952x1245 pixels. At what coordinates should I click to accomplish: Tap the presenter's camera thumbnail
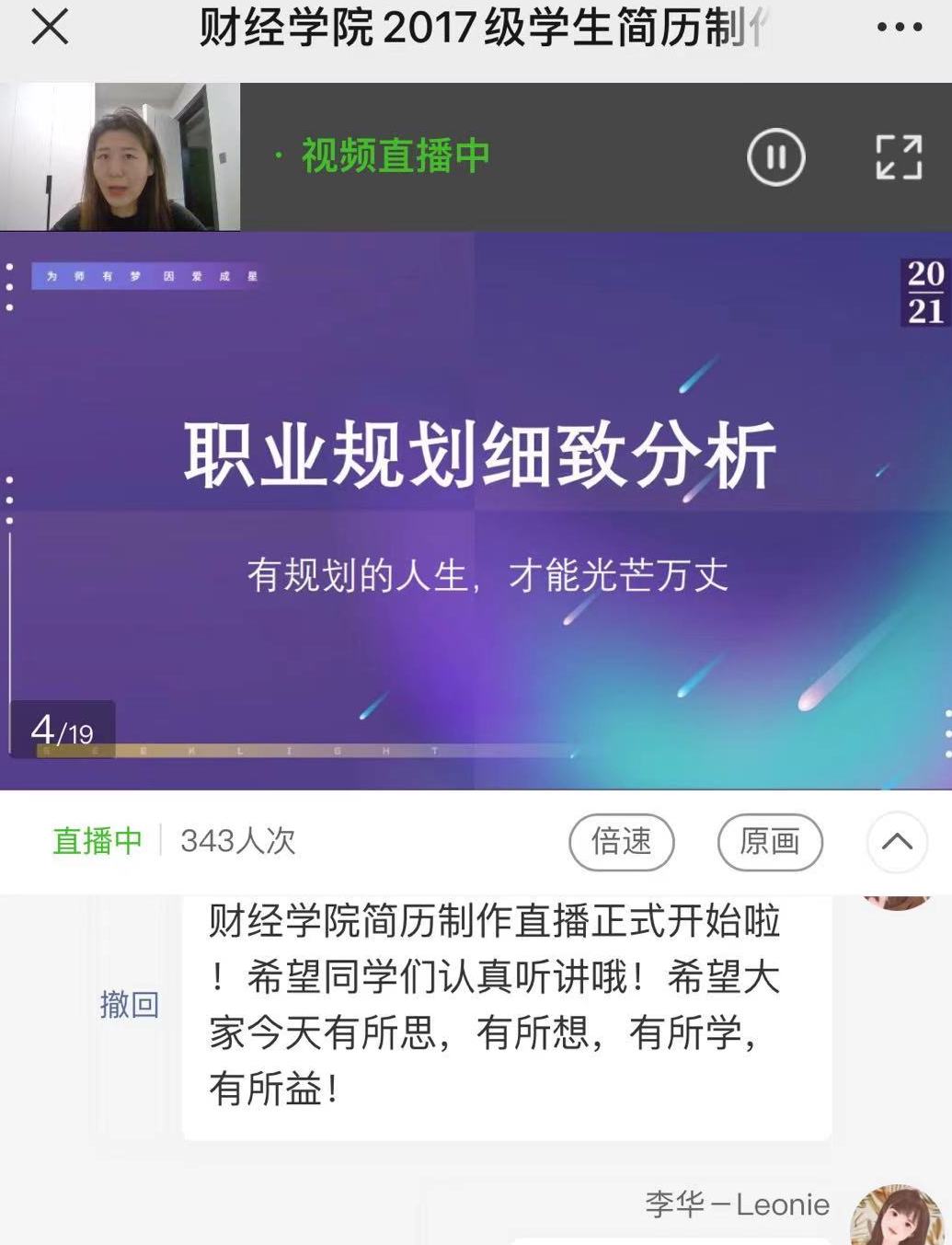(120, 156)
